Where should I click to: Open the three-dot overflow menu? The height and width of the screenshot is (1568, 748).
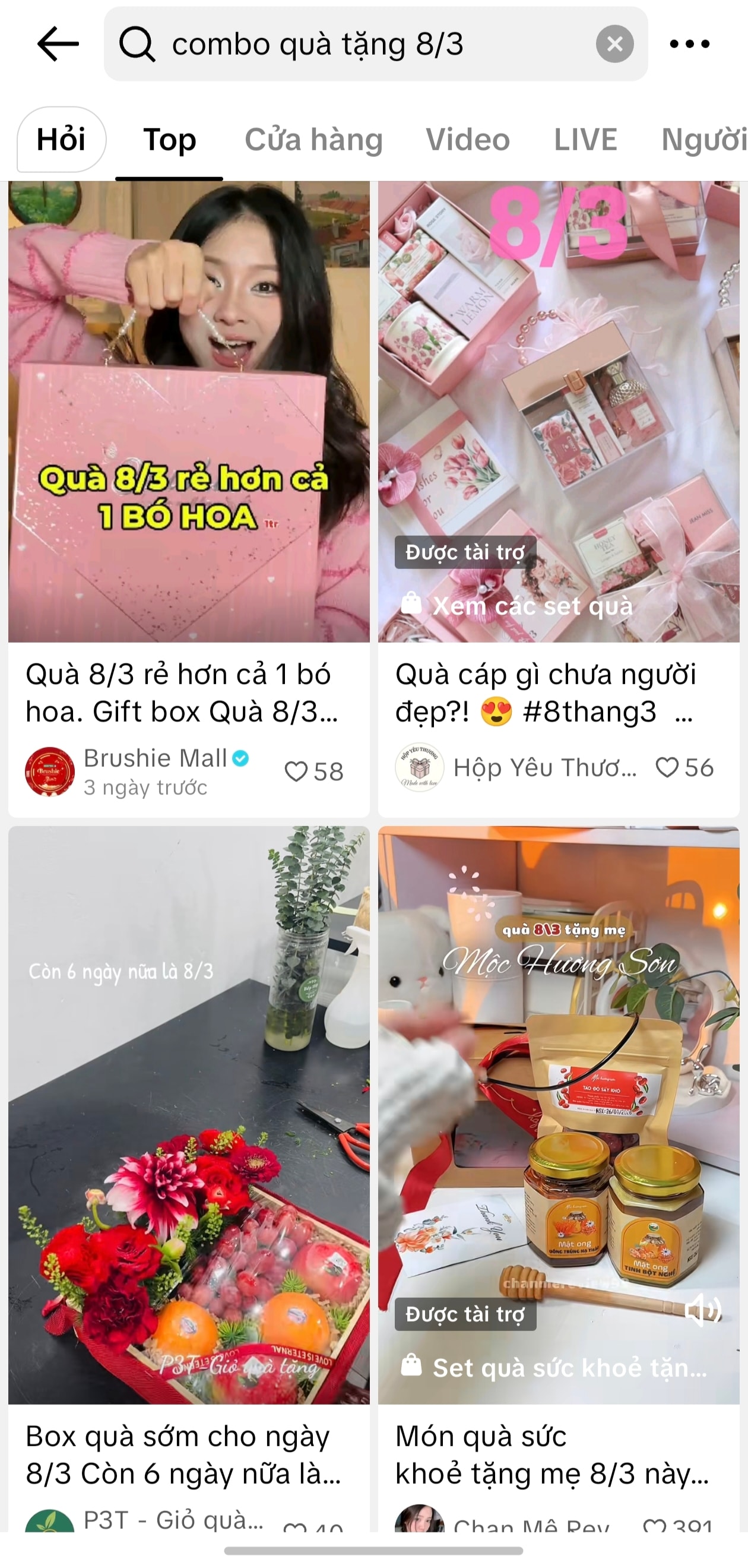(x=689, y=44)
